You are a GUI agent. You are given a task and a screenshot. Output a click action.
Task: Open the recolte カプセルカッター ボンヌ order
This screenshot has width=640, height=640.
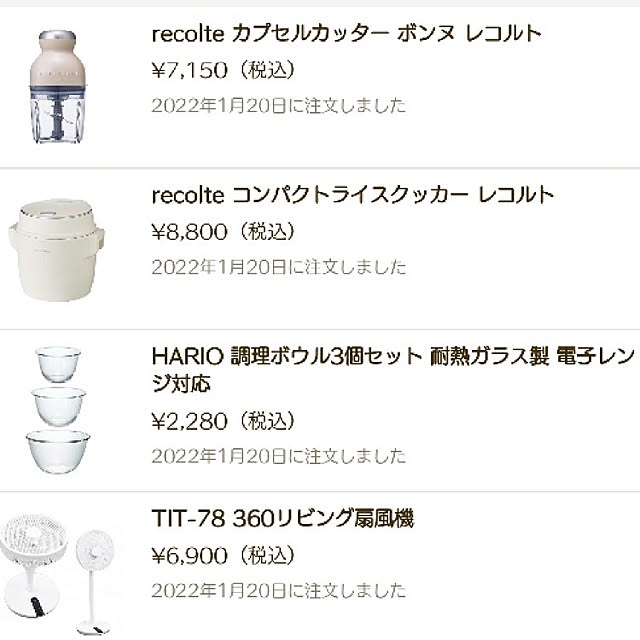click(346, 34)
